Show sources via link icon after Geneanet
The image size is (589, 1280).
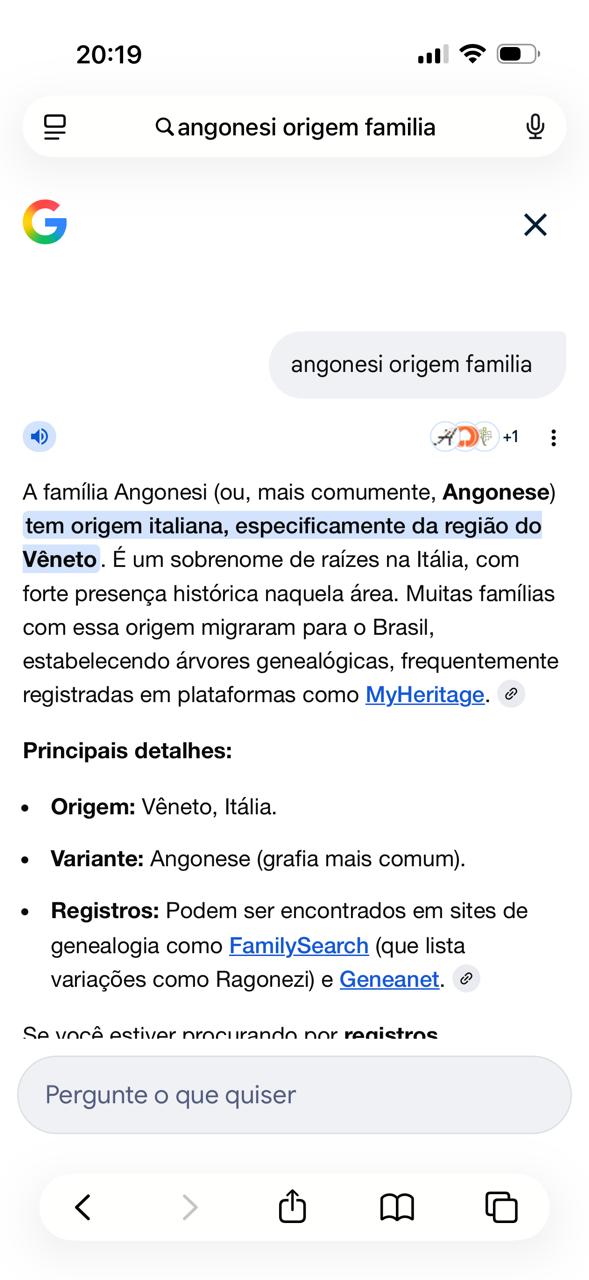point(466,979)
